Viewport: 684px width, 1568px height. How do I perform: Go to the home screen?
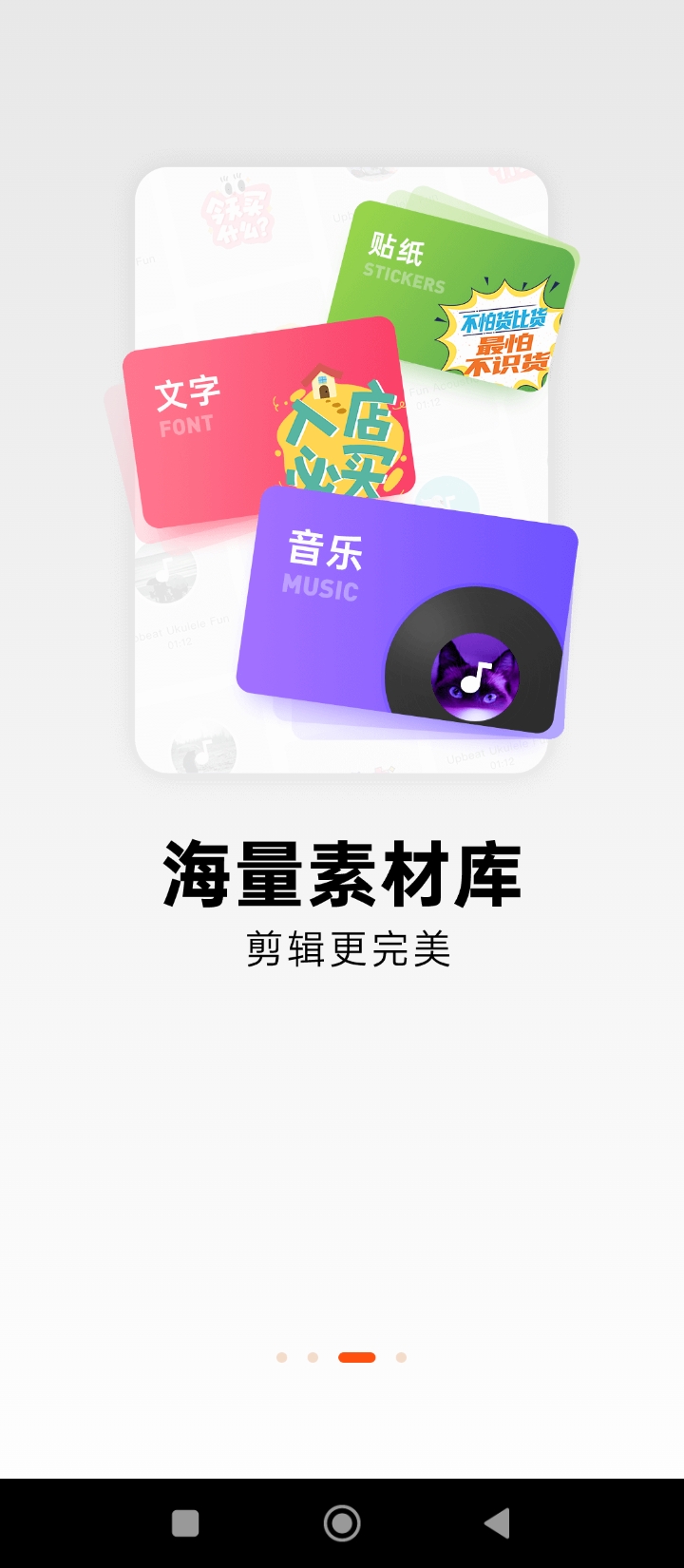[342, 1523]
